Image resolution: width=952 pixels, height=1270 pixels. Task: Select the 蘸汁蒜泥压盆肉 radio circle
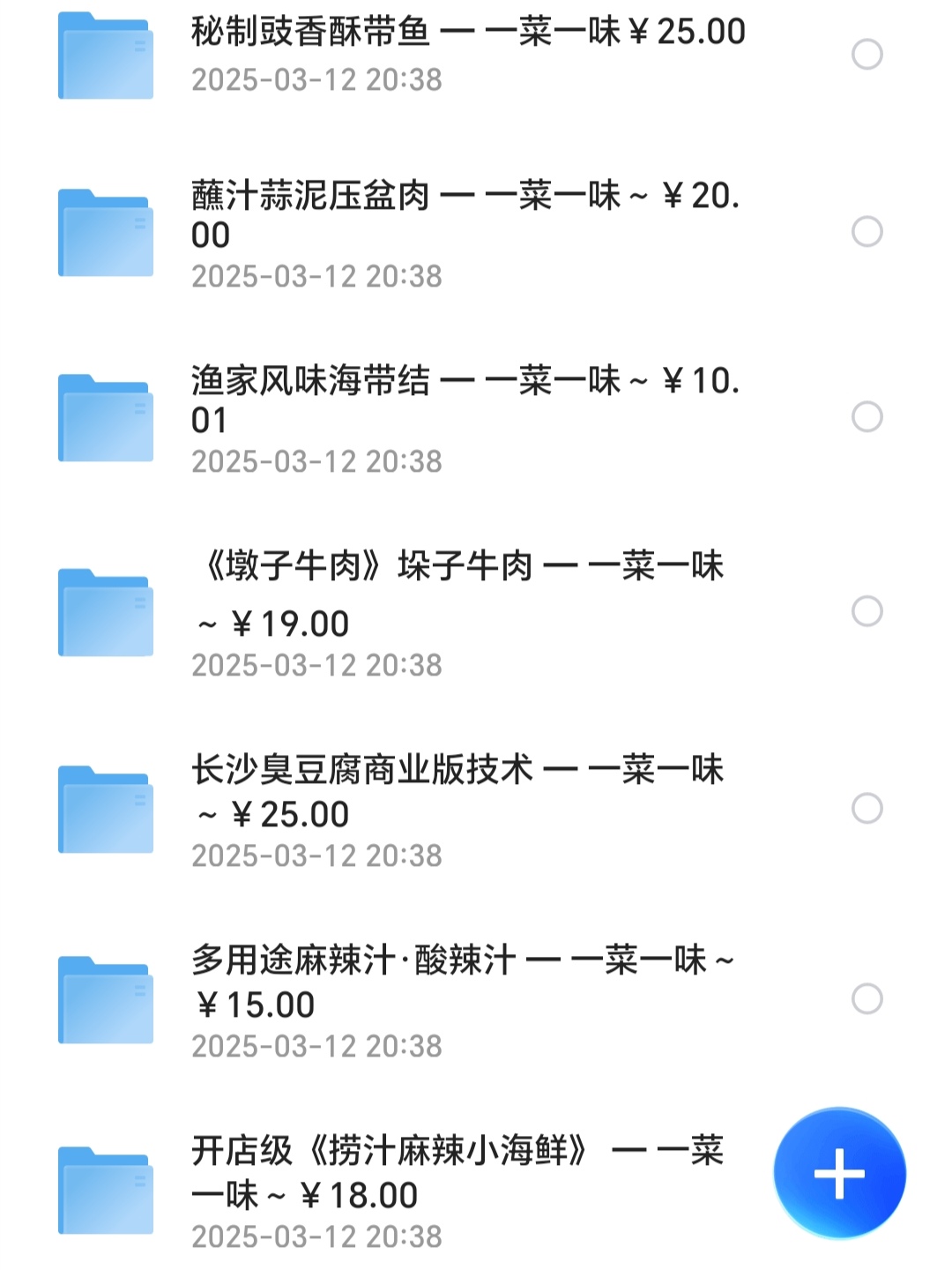(867, 232)
